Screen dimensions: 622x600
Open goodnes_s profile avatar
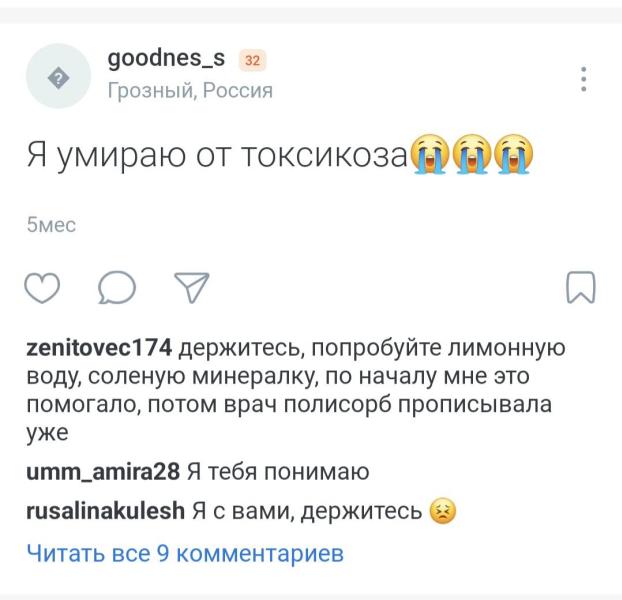pyautogui.click(x=58, y=76)
